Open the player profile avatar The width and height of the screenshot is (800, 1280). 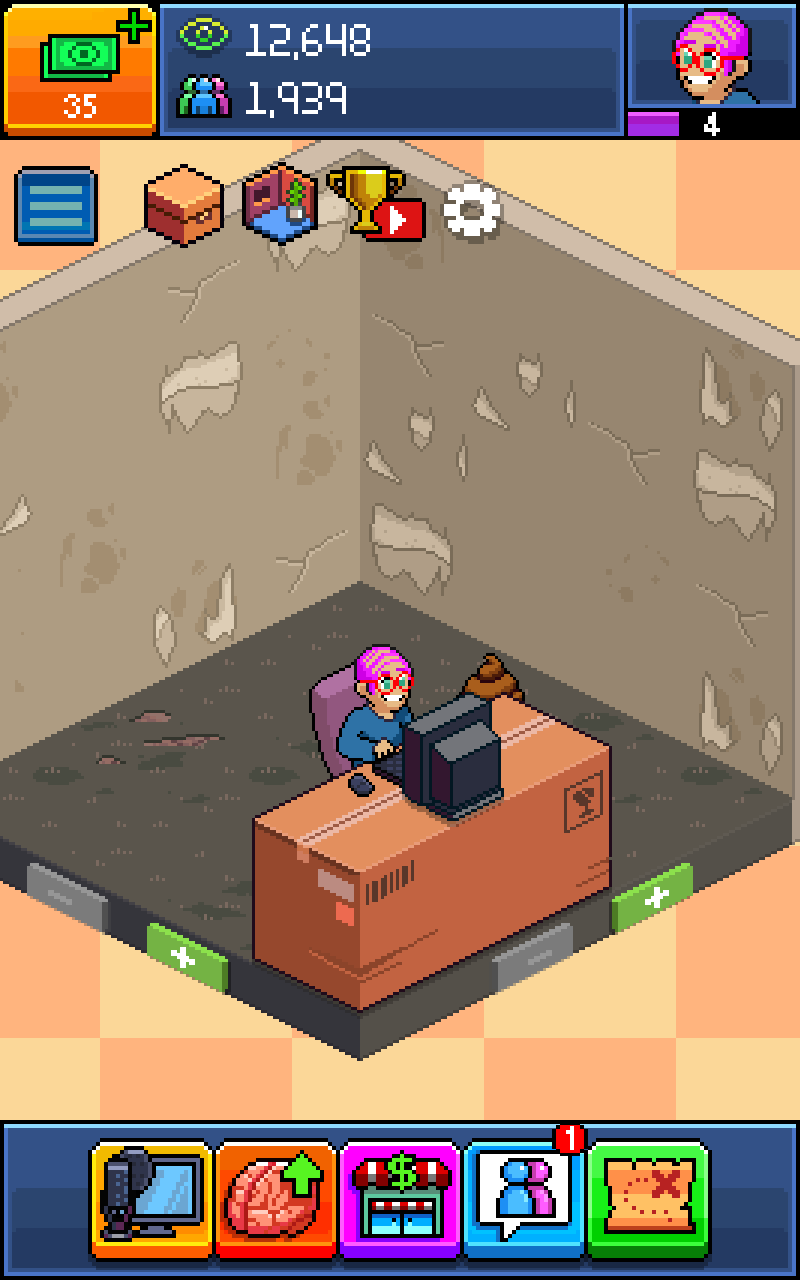pyautogui.click(x=712, y=58)
